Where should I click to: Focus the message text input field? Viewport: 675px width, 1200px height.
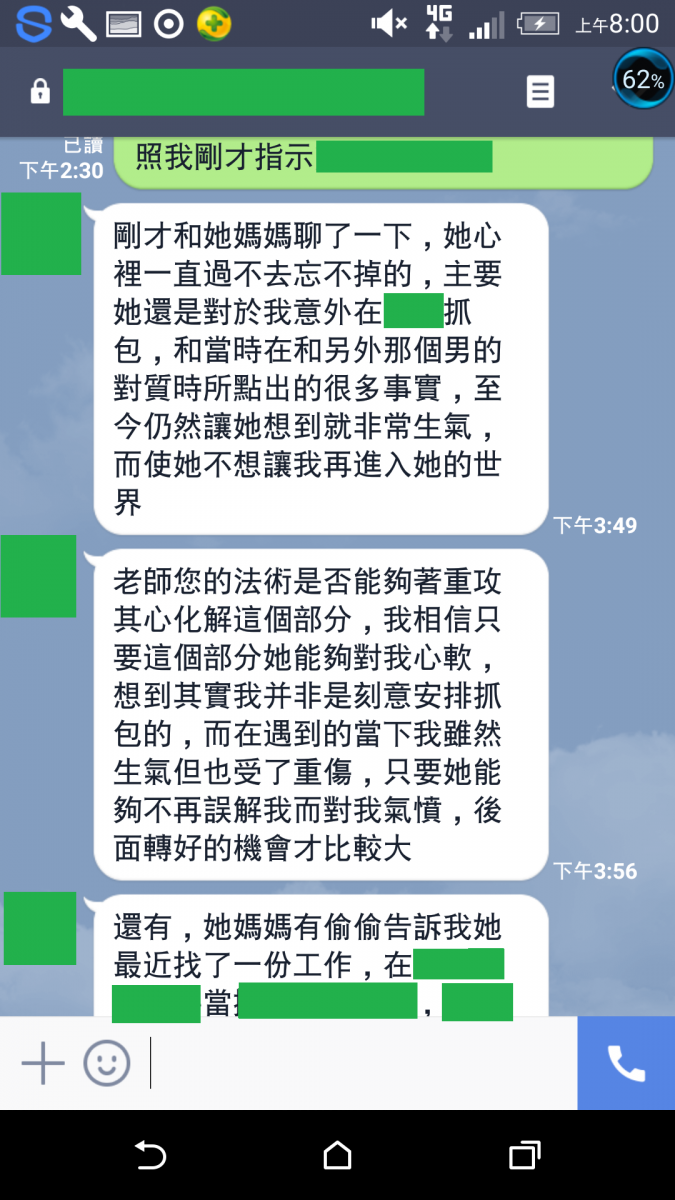coord(360,1062)
